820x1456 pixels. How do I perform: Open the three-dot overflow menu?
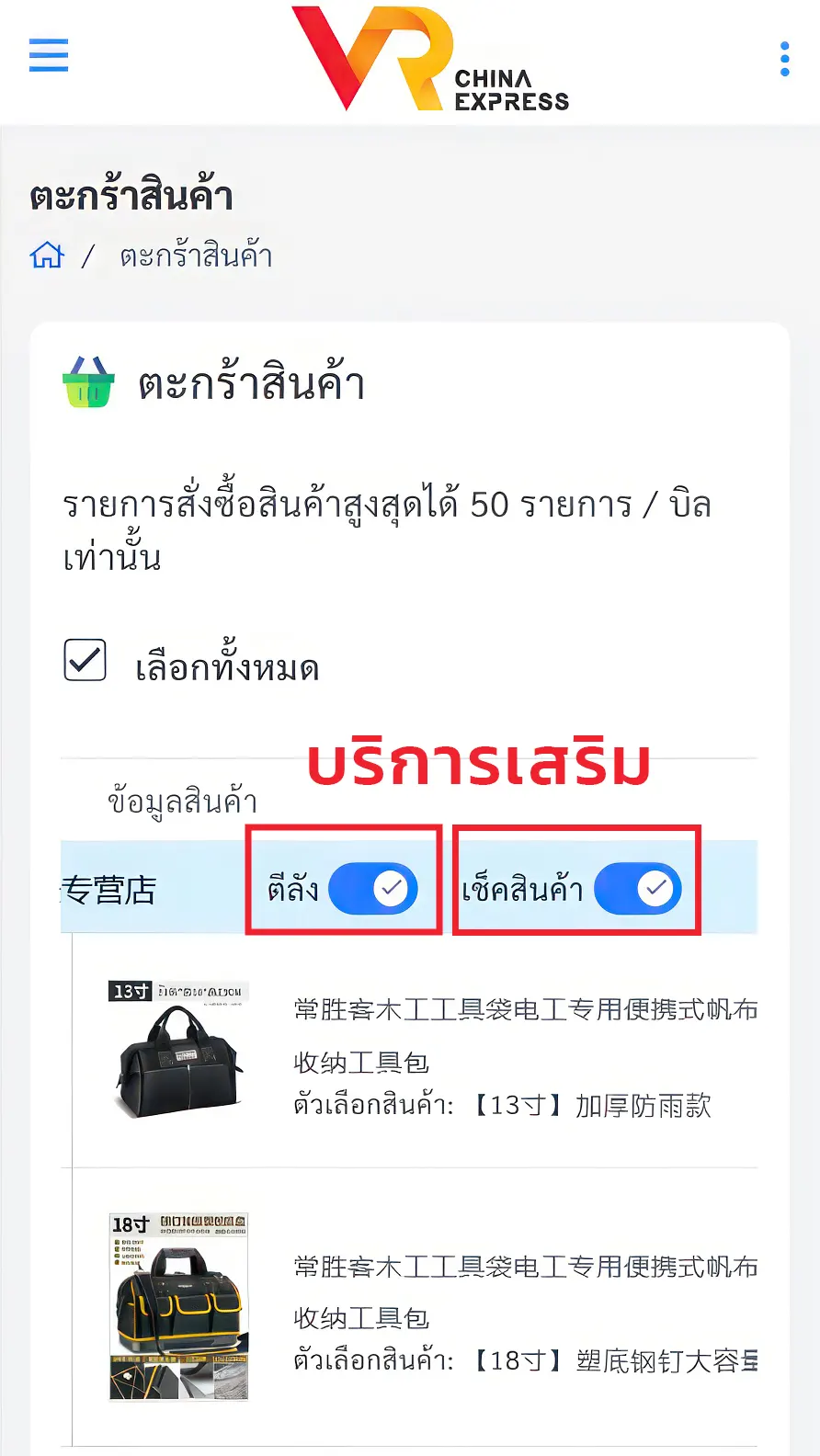[x=784, y=59]
